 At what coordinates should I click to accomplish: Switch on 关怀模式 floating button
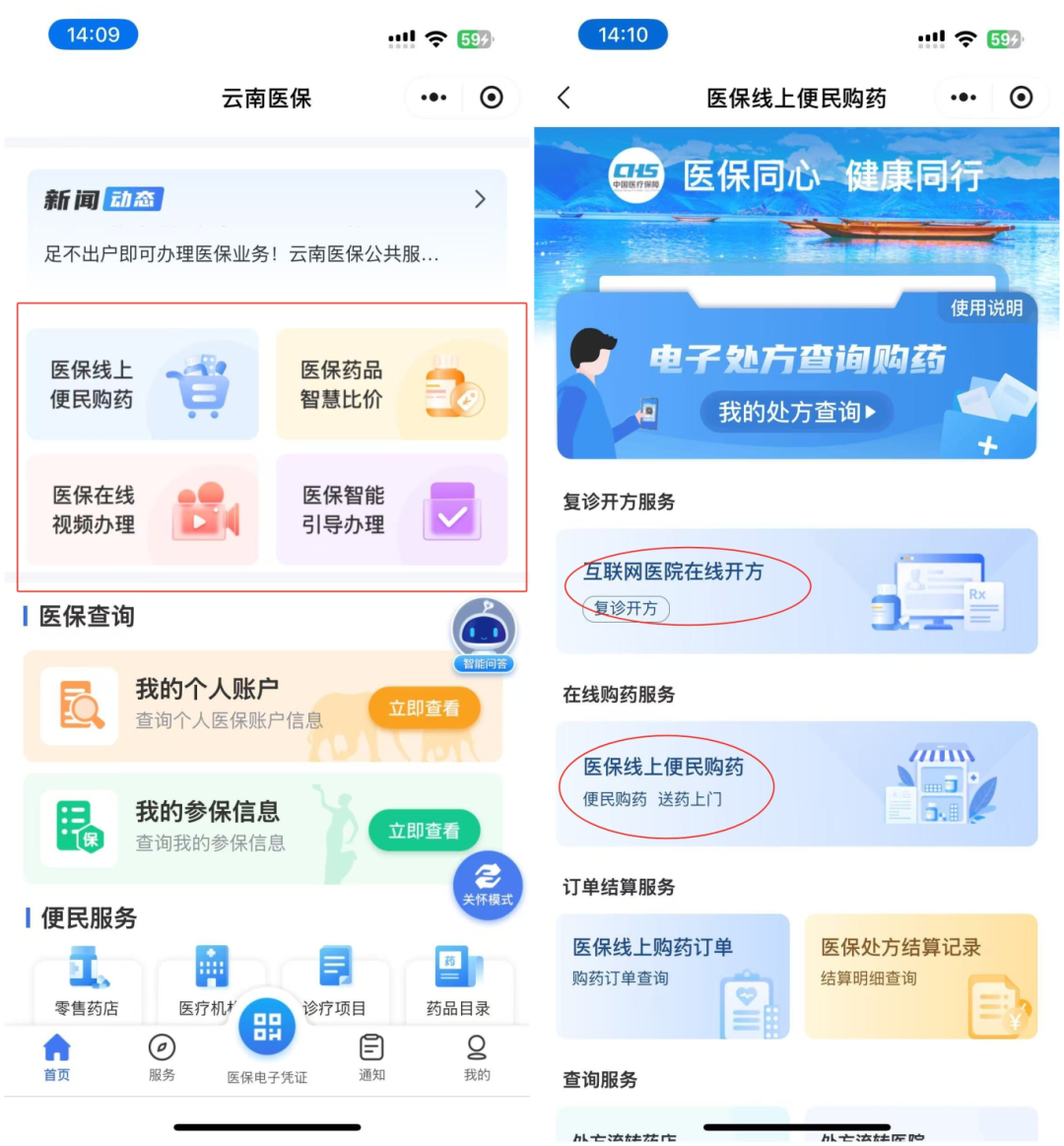[x=488, y=884]
